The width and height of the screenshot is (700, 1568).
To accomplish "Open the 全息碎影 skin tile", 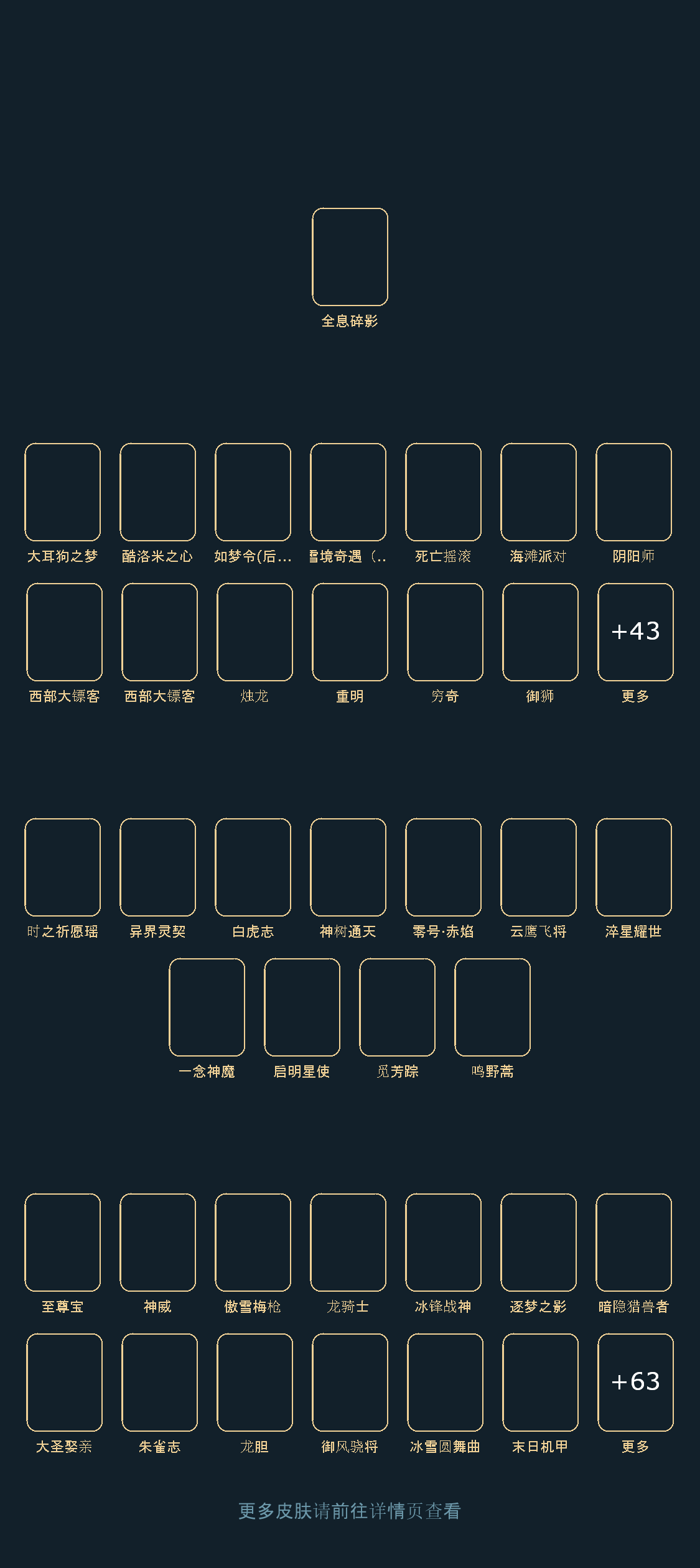I will point(350,257).
